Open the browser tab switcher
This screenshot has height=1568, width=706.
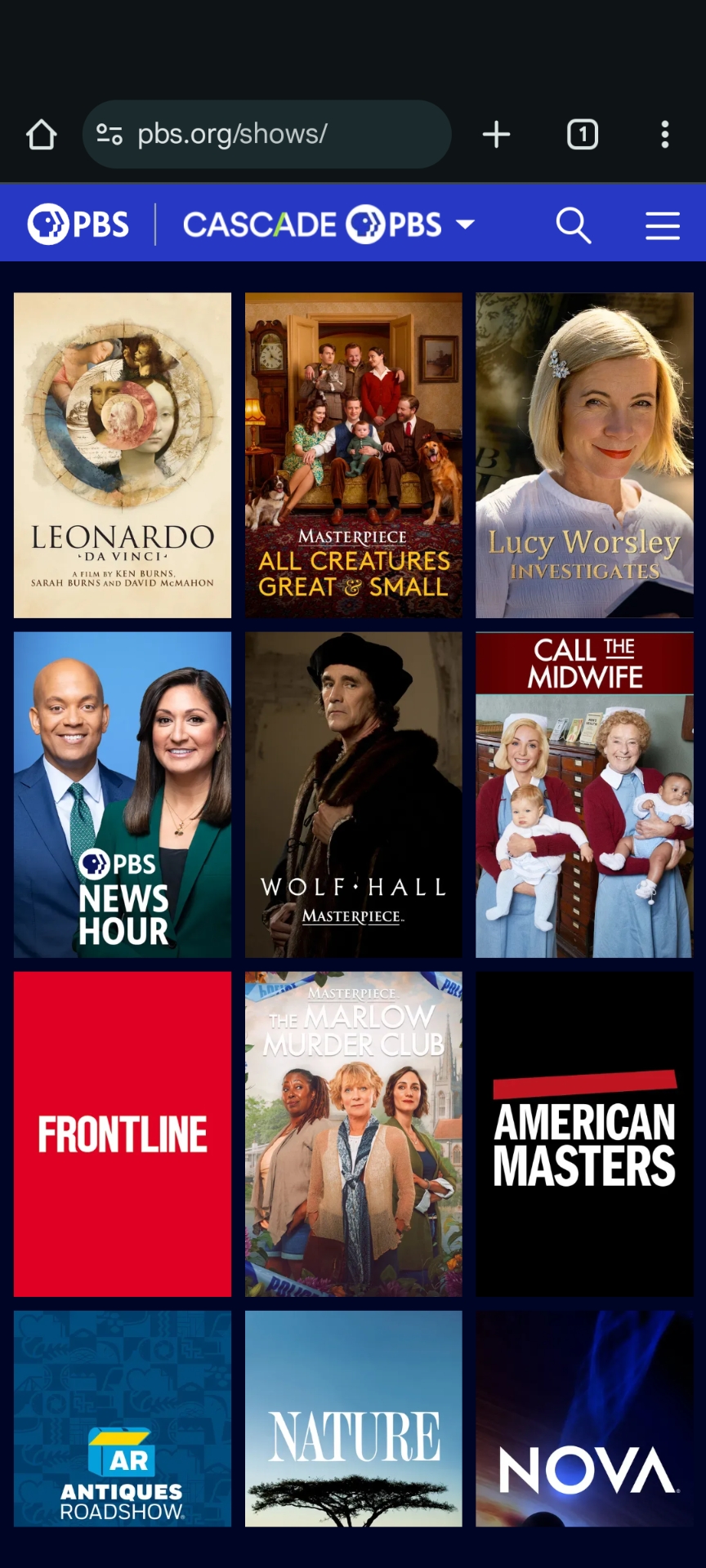point(583,134)
